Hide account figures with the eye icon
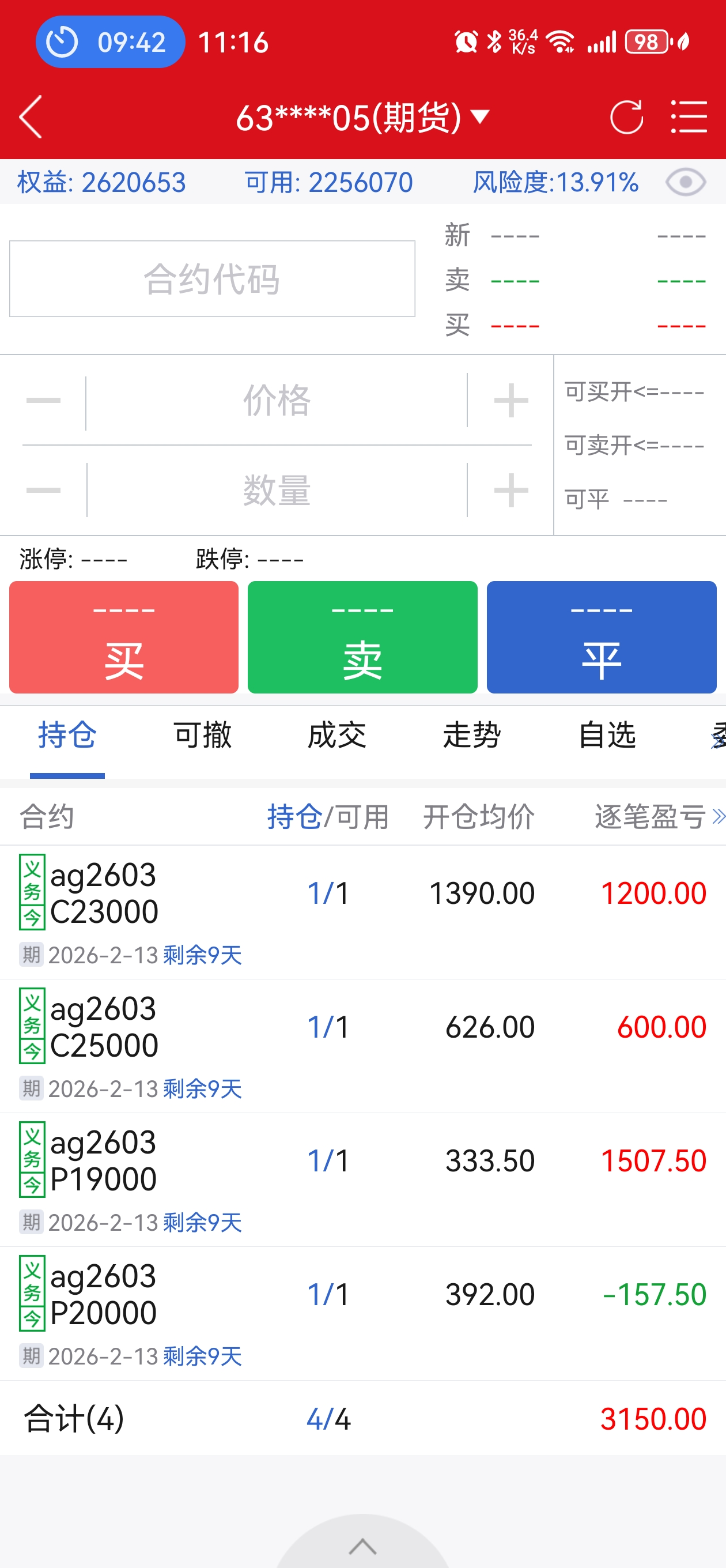Screen dimensions: 726x1568 point(686,182)
